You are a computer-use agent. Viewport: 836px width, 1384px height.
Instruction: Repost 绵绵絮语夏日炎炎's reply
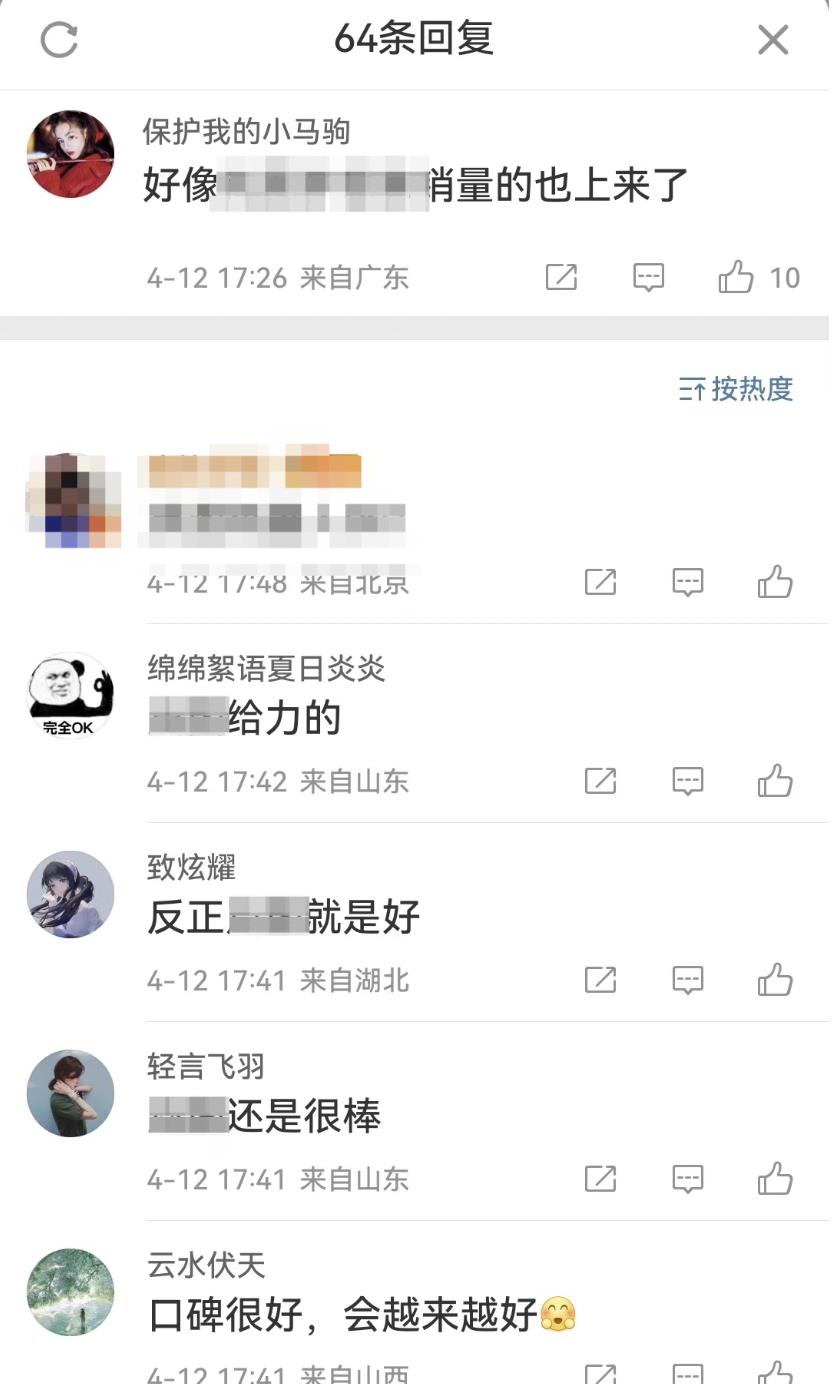[600, 781]
